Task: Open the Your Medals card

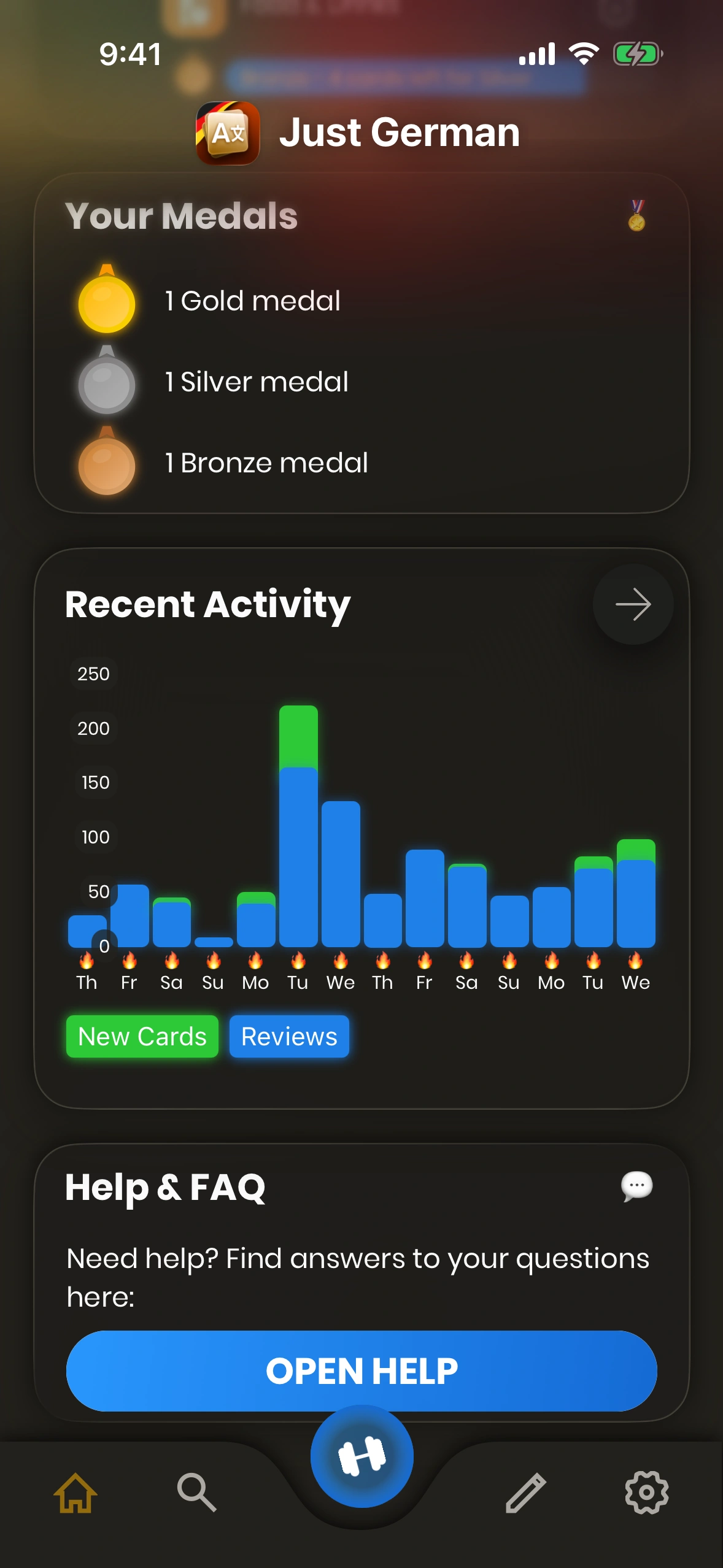Action: (361, 344)
